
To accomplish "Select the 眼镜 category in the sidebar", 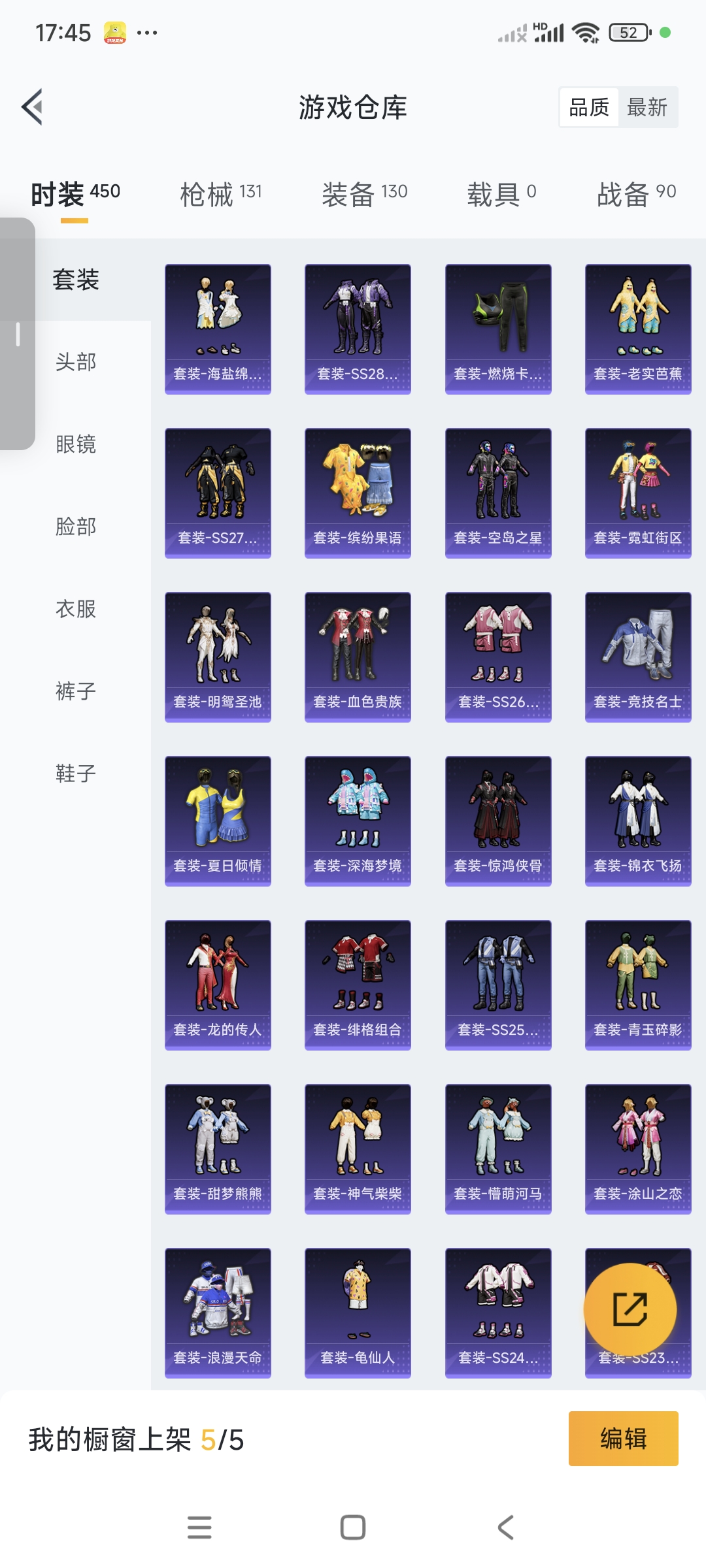I will coord(76,444).
